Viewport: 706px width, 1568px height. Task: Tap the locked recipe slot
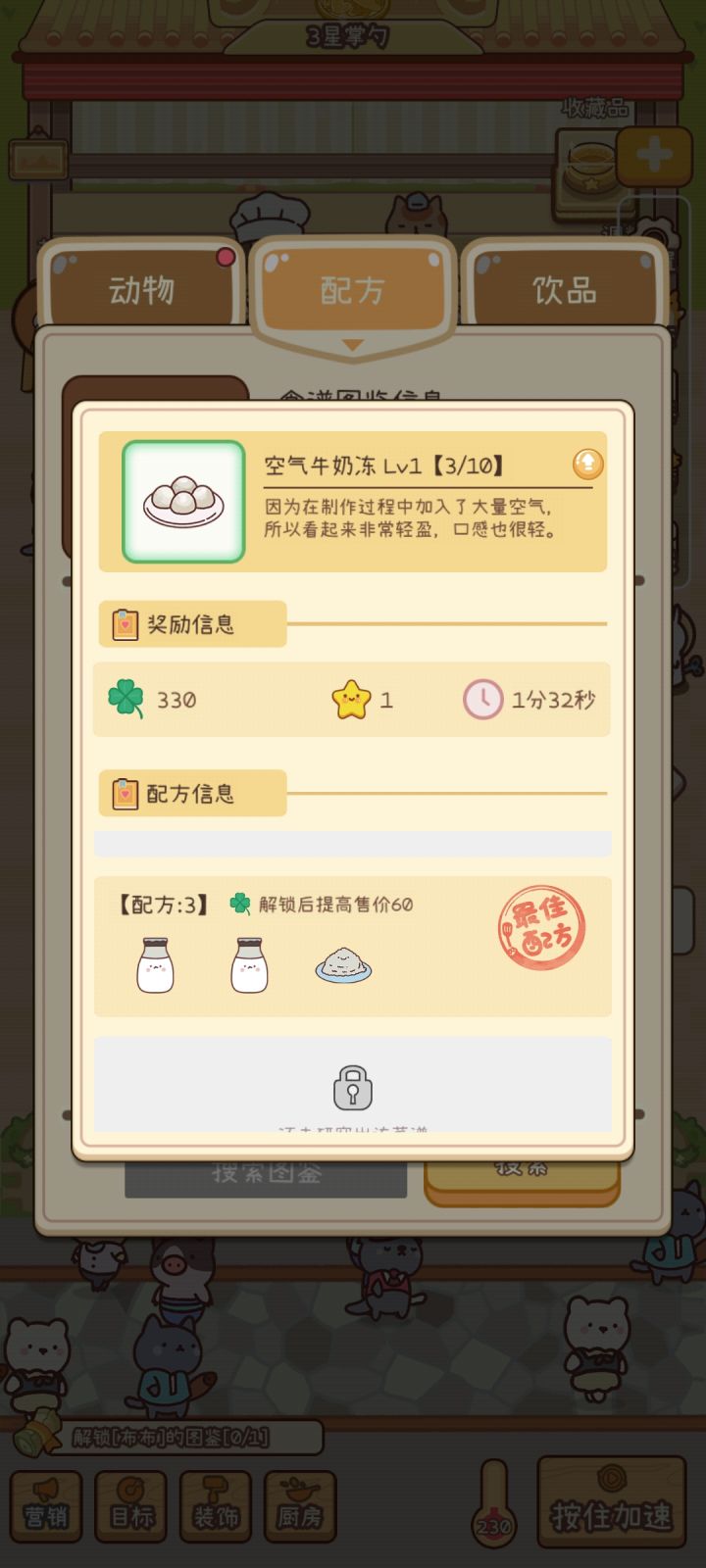click(352, 1088)
